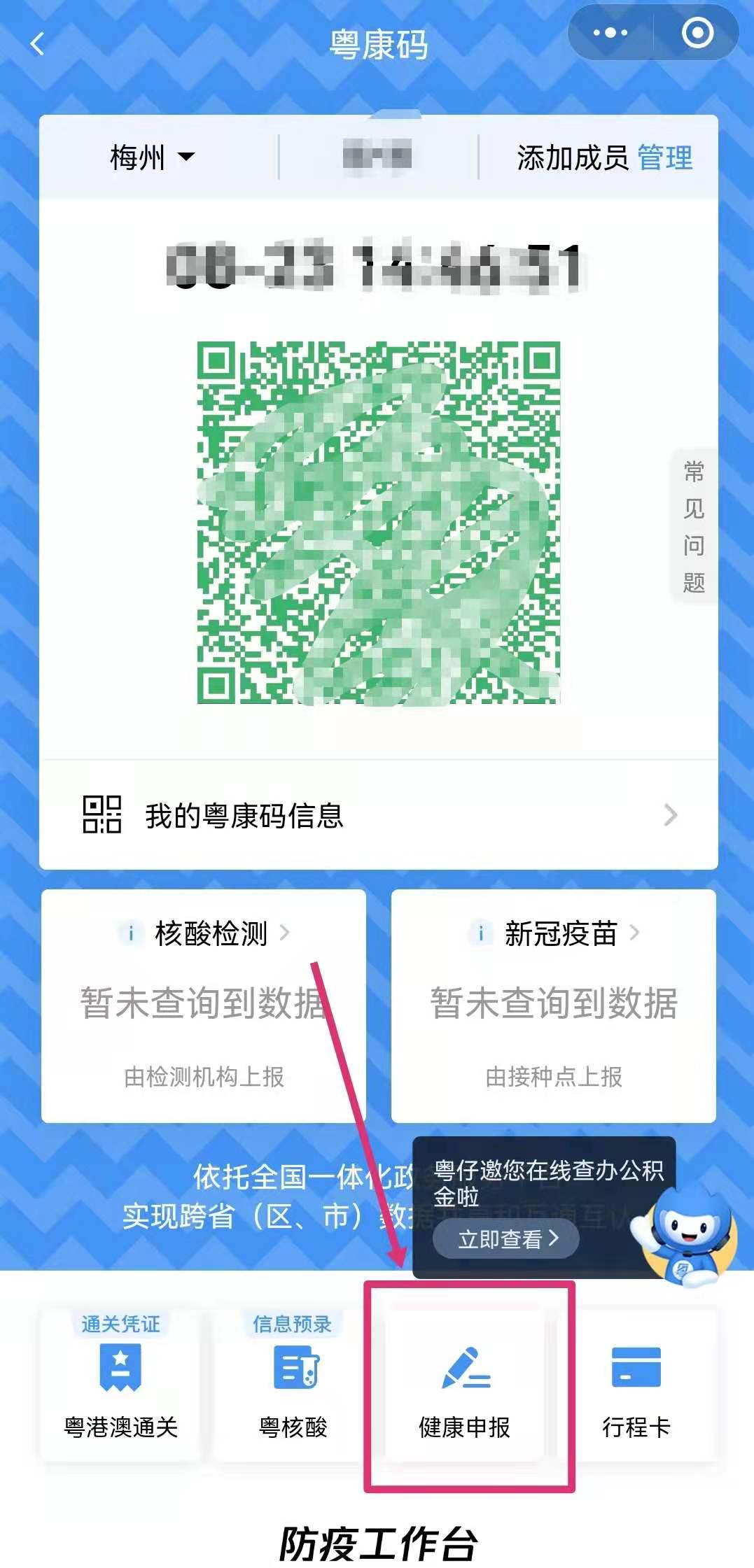Go back from 粤康码 page
This screenshot has width=754, height=1568.
[x=38, y=44]
